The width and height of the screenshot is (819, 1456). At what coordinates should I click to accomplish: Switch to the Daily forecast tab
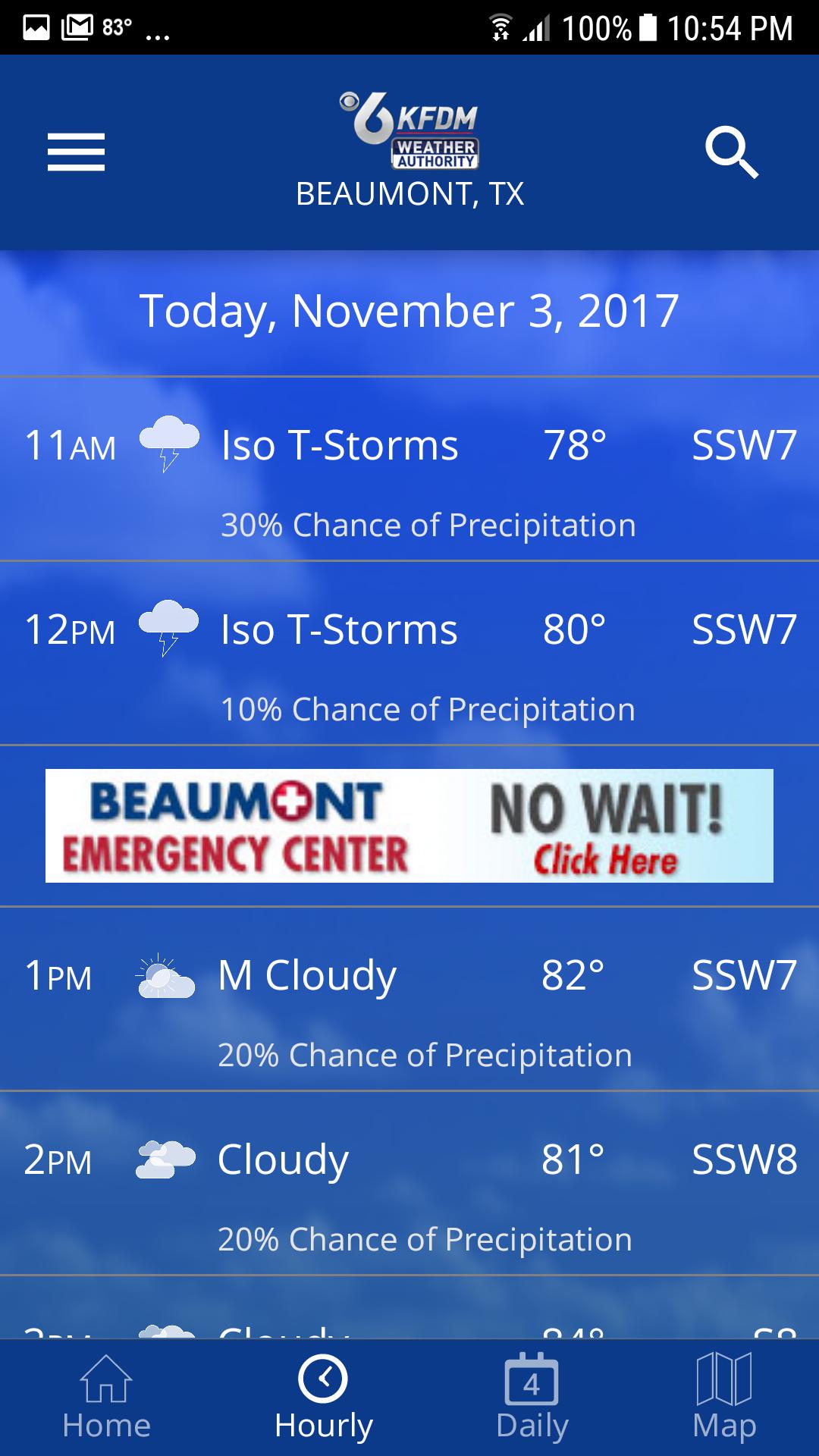(x=532, y=1398)
